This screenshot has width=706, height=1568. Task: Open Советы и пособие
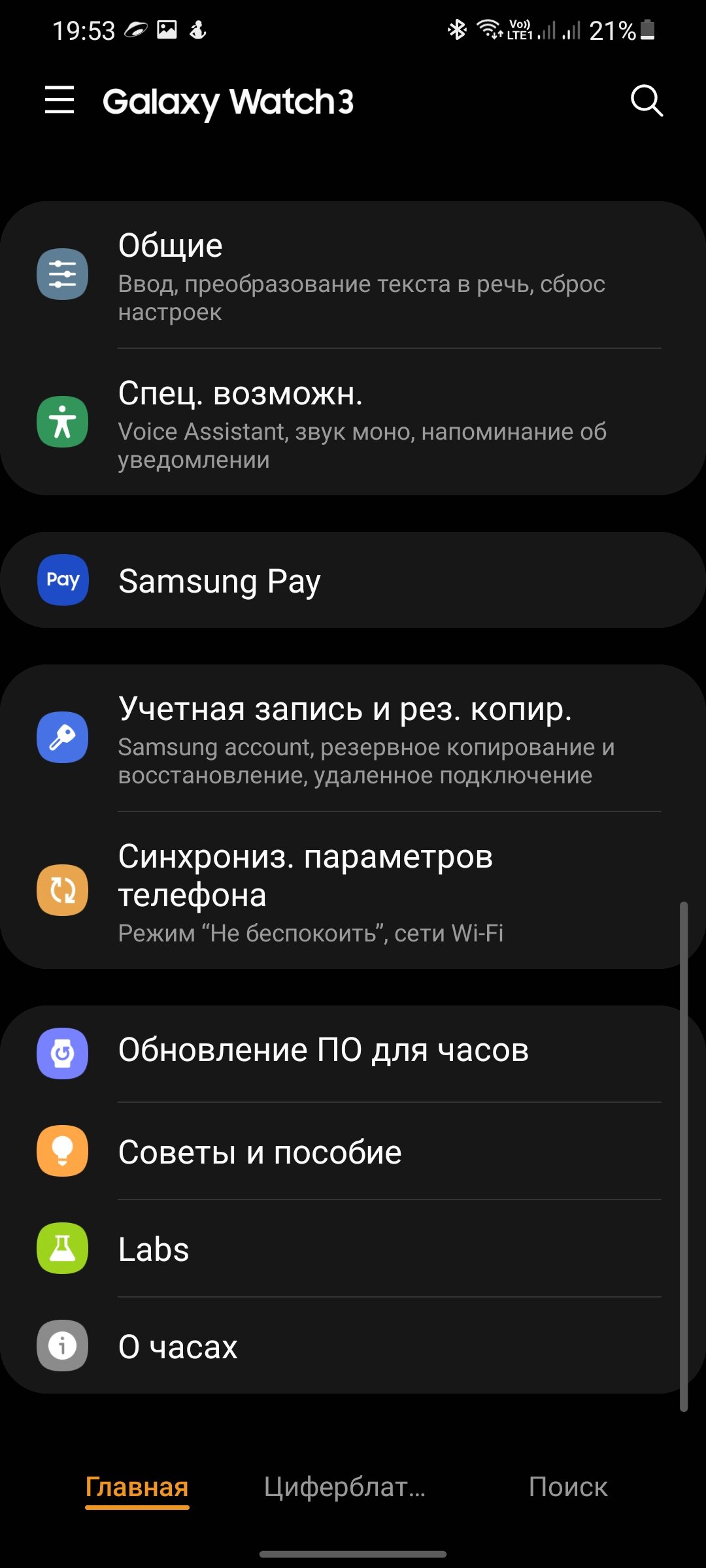coord(353,1151)
